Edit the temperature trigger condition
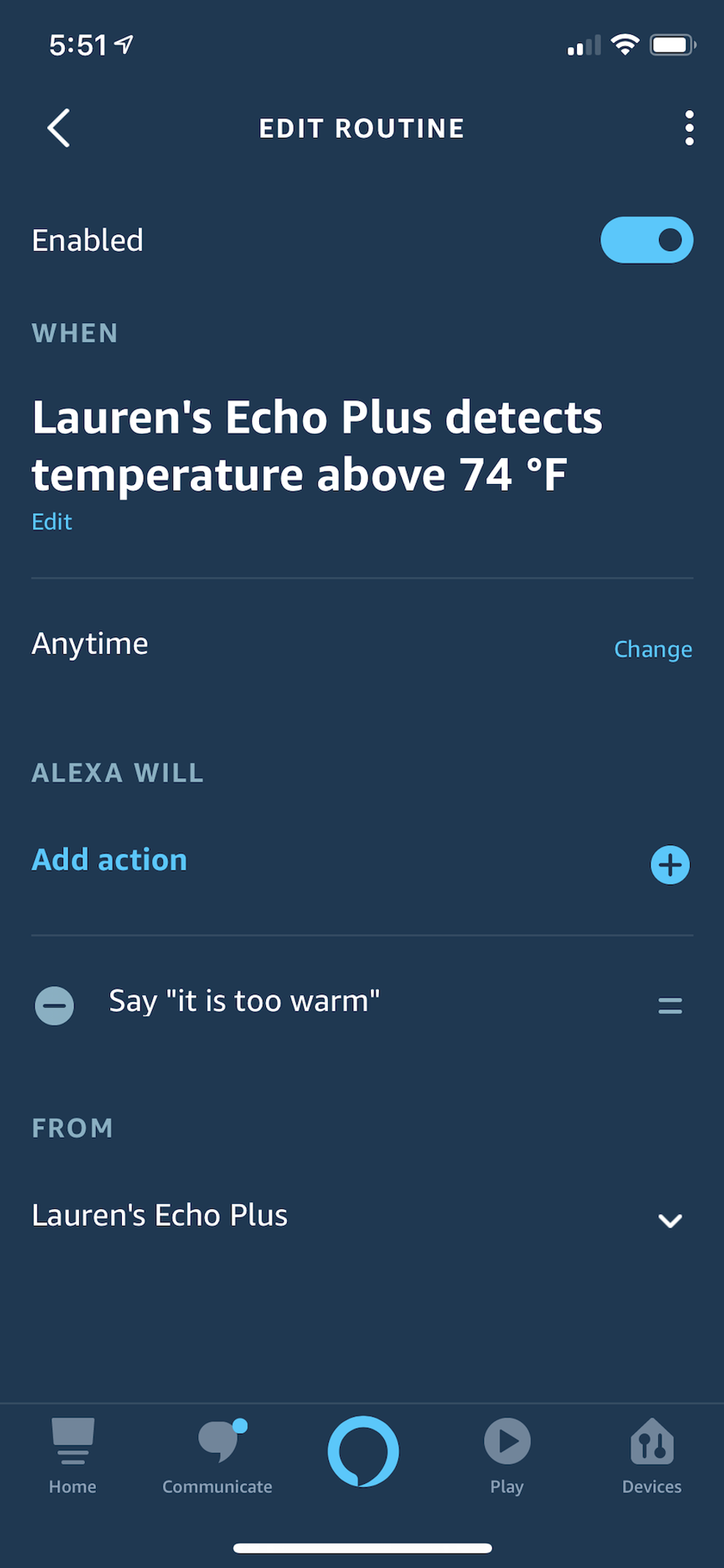This screenshot has width=724, height=1568. point(51,521)
